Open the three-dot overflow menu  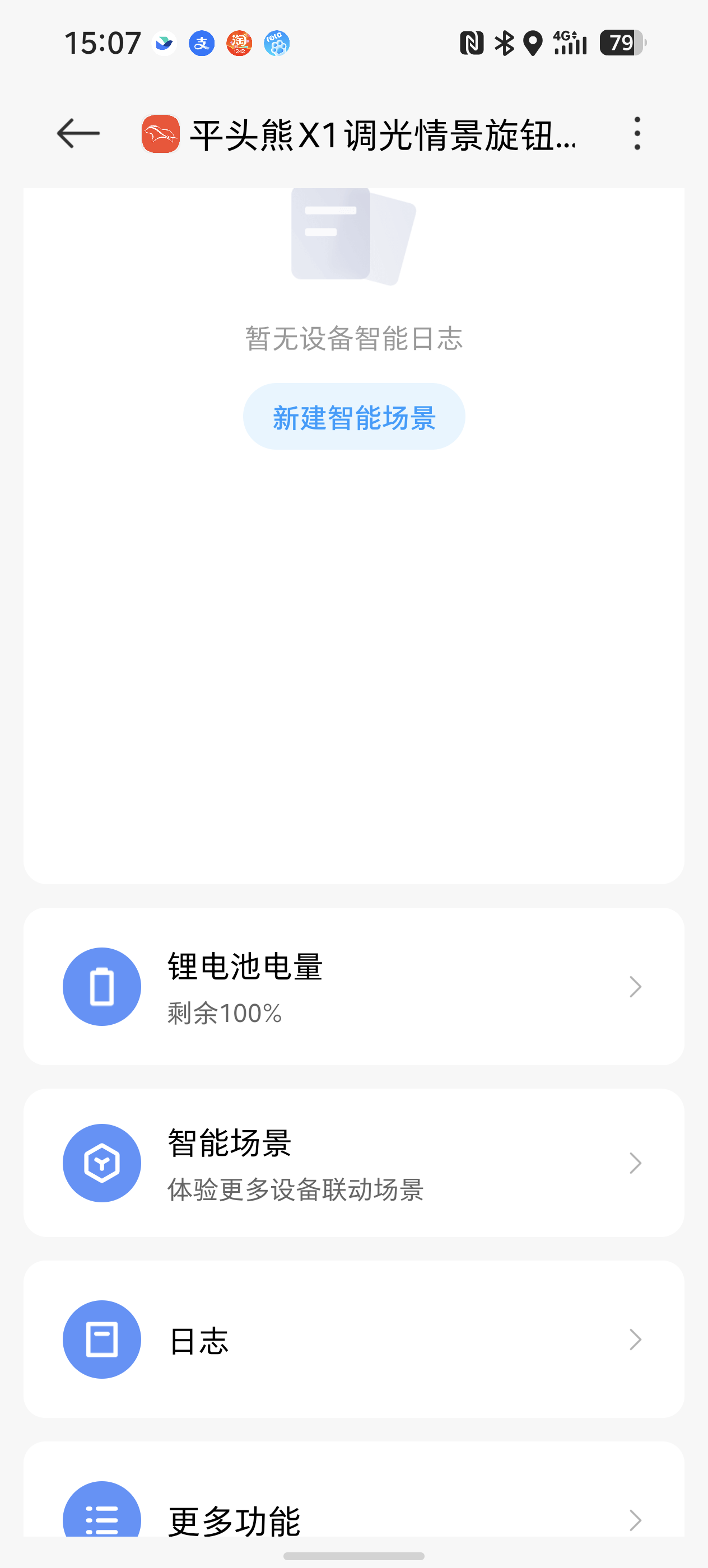(x=637, y=133)
